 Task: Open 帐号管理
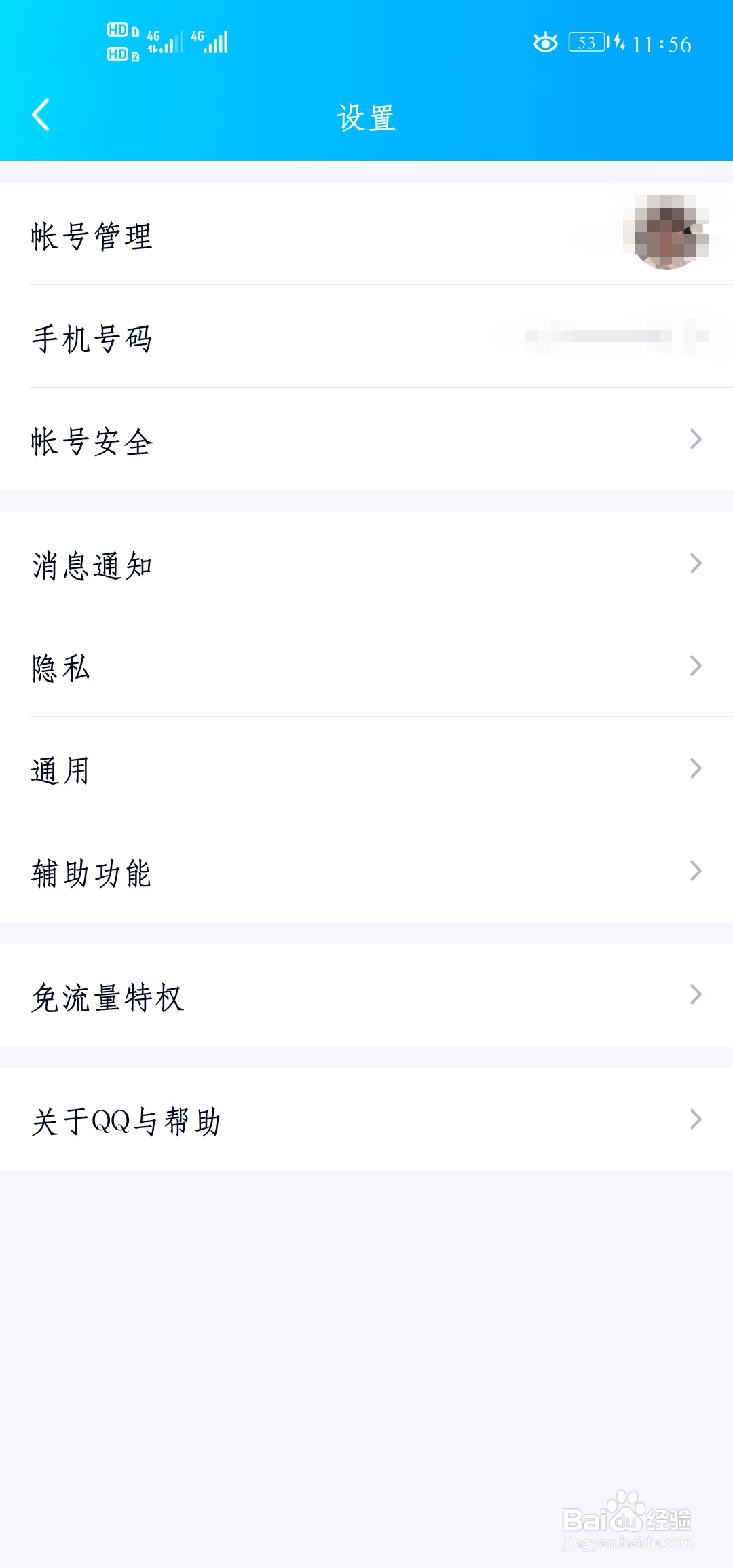click(366, 234)
